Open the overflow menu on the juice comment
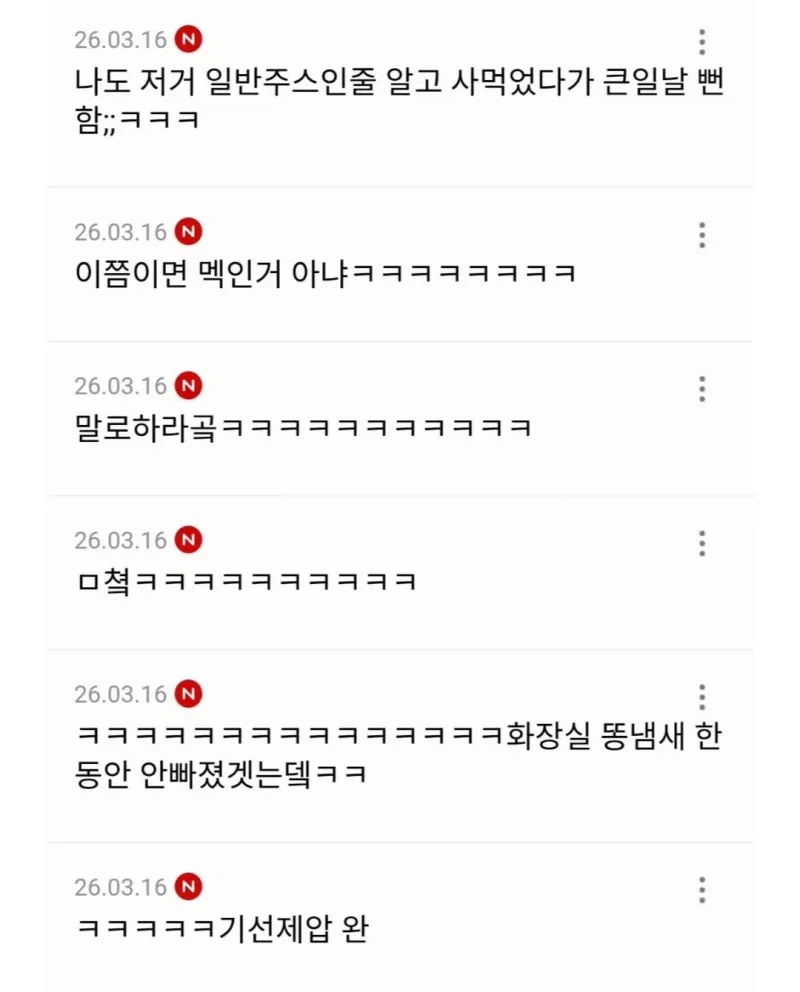The height and width of the screenshot is (992, 800). point(703,40)
